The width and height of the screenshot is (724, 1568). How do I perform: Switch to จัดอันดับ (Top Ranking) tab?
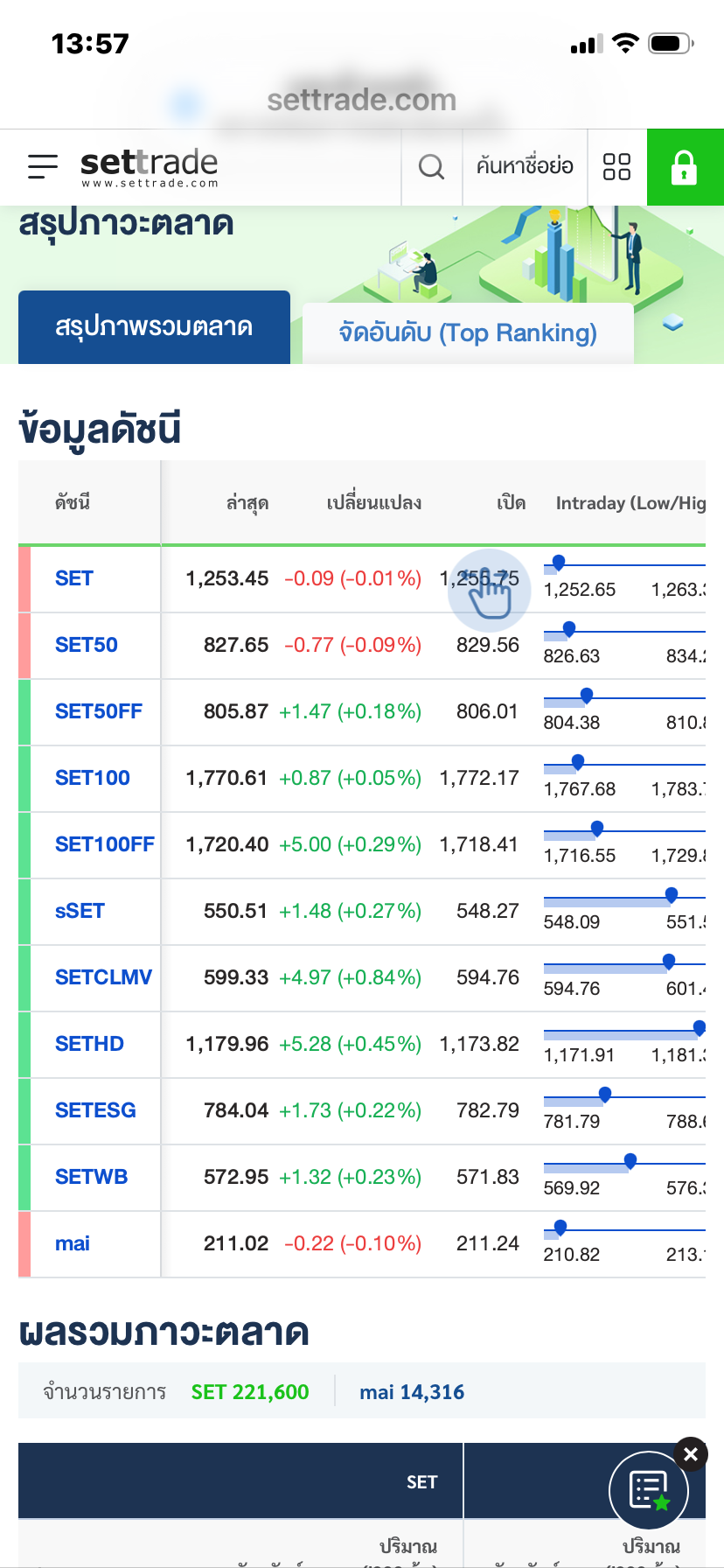click(x=468, y=333)
